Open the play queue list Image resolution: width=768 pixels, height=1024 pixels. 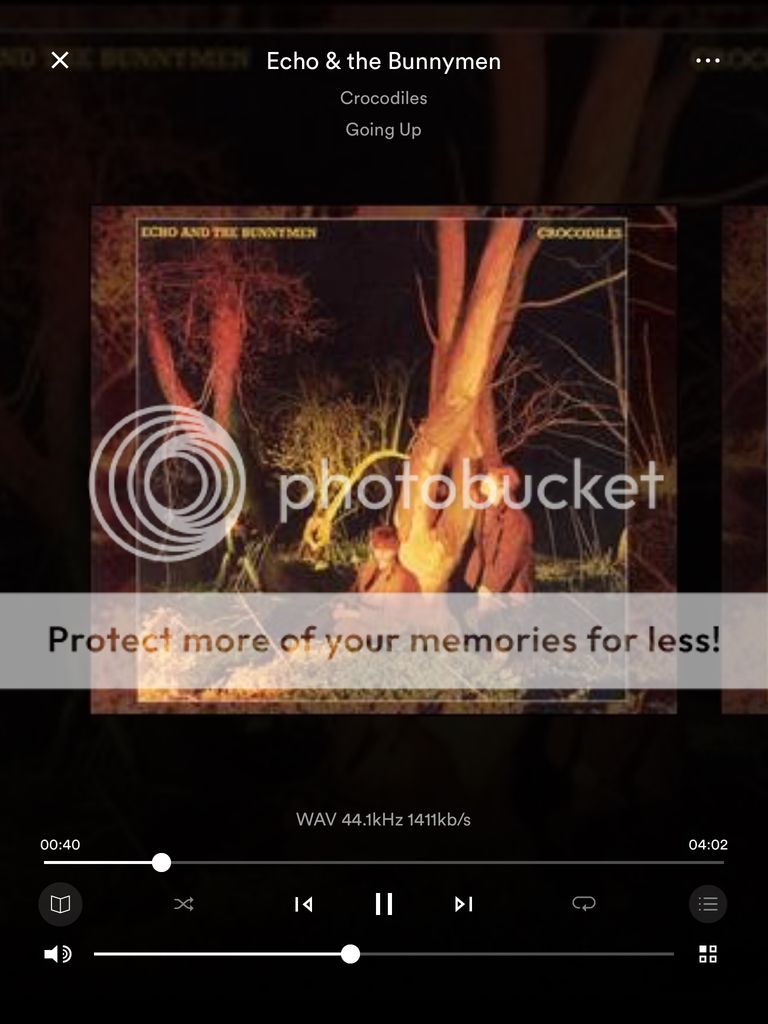708,904
